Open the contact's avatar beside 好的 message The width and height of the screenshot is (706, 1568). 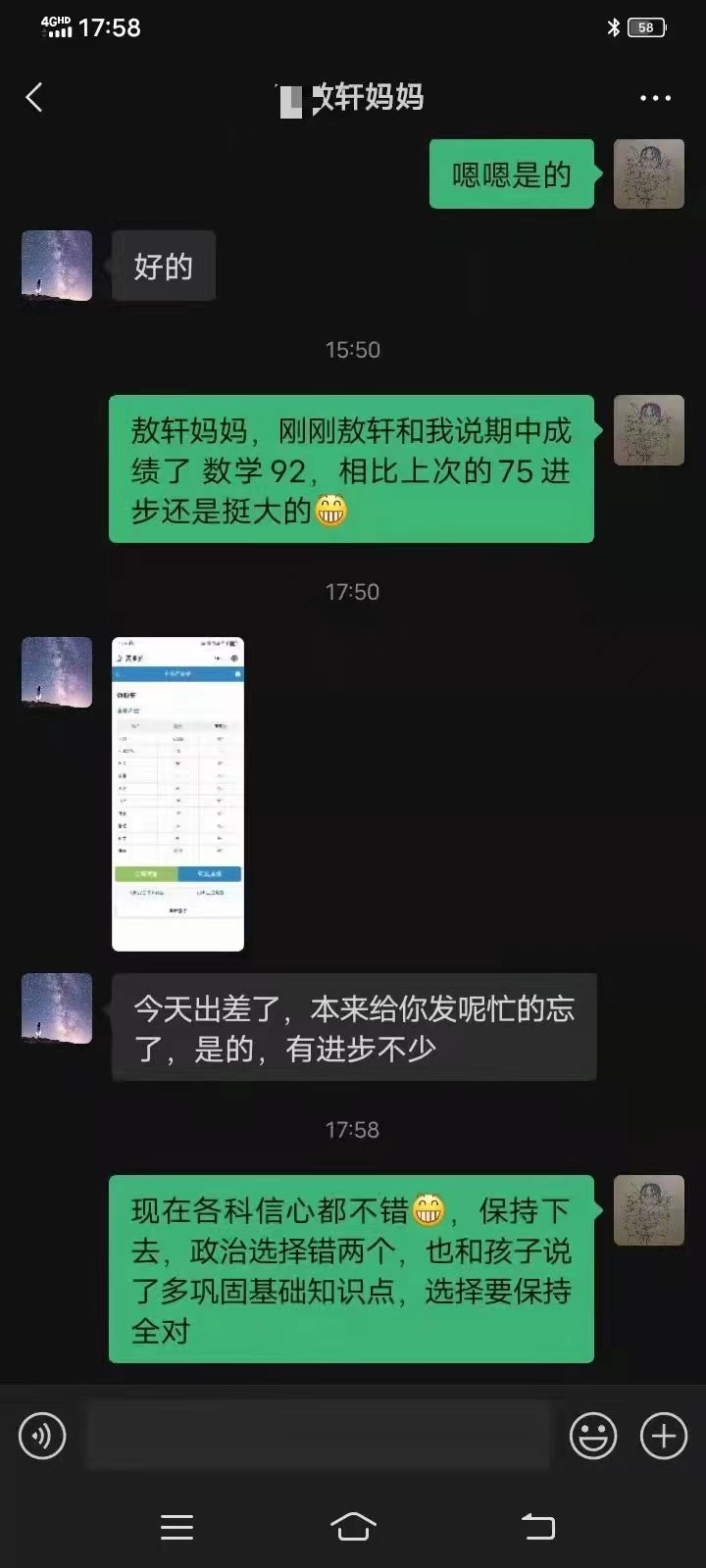click(x=57, y=266)
